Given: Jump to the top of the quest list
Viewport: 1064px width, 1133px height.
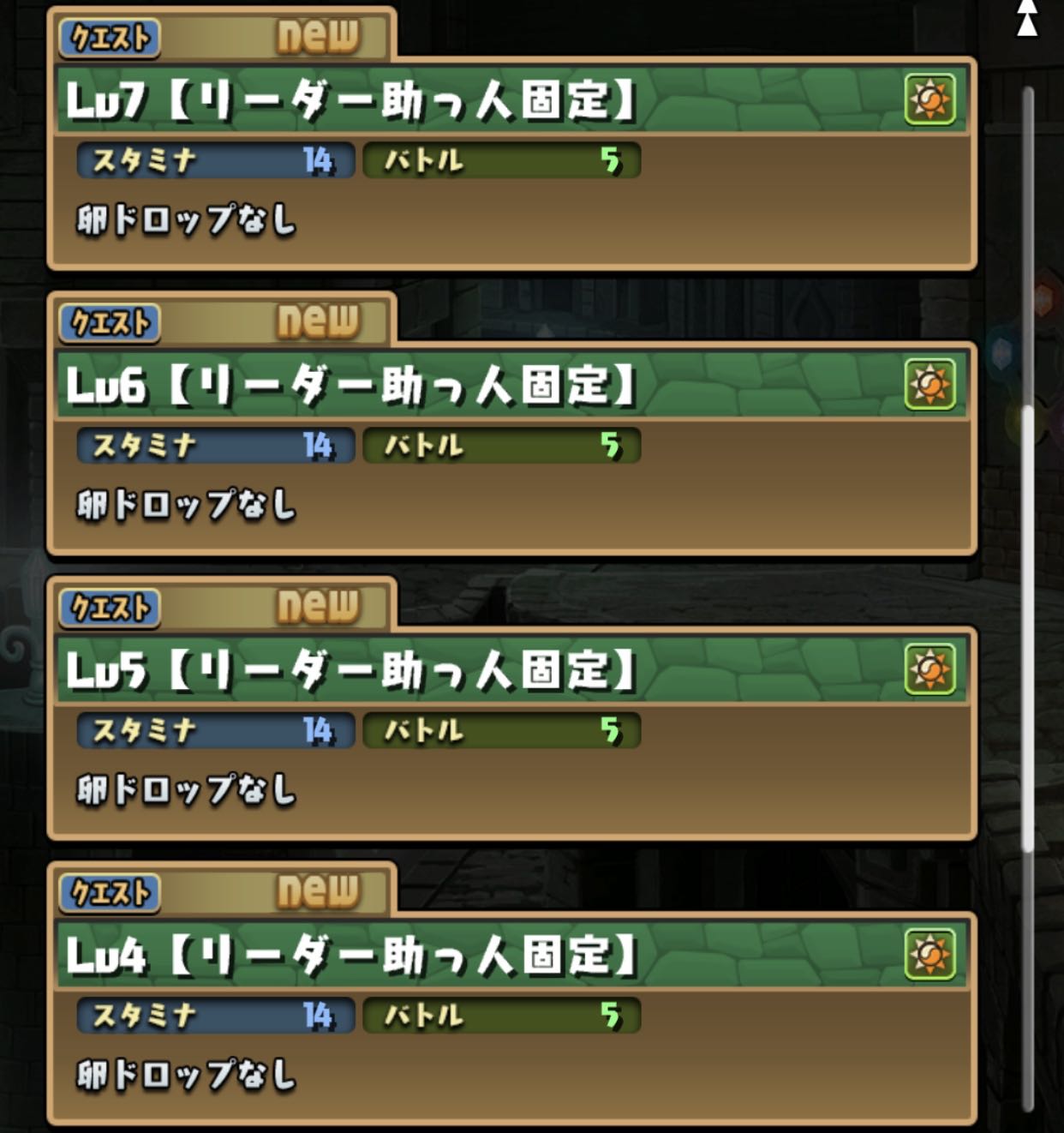Looking at the screenshot, I should tap(1026, 19).
